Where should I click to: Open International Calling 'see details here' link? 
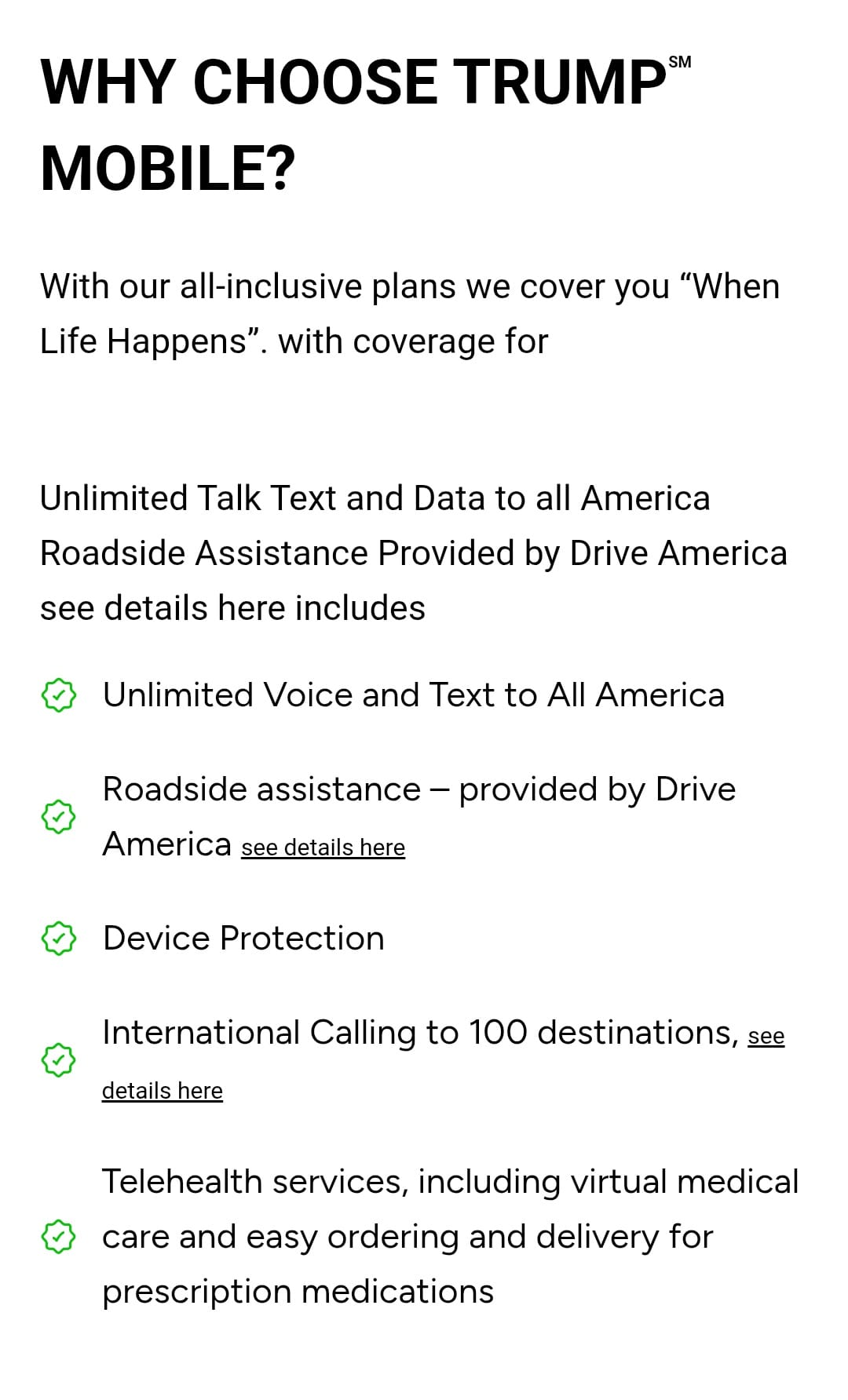tap(163, 1091)
